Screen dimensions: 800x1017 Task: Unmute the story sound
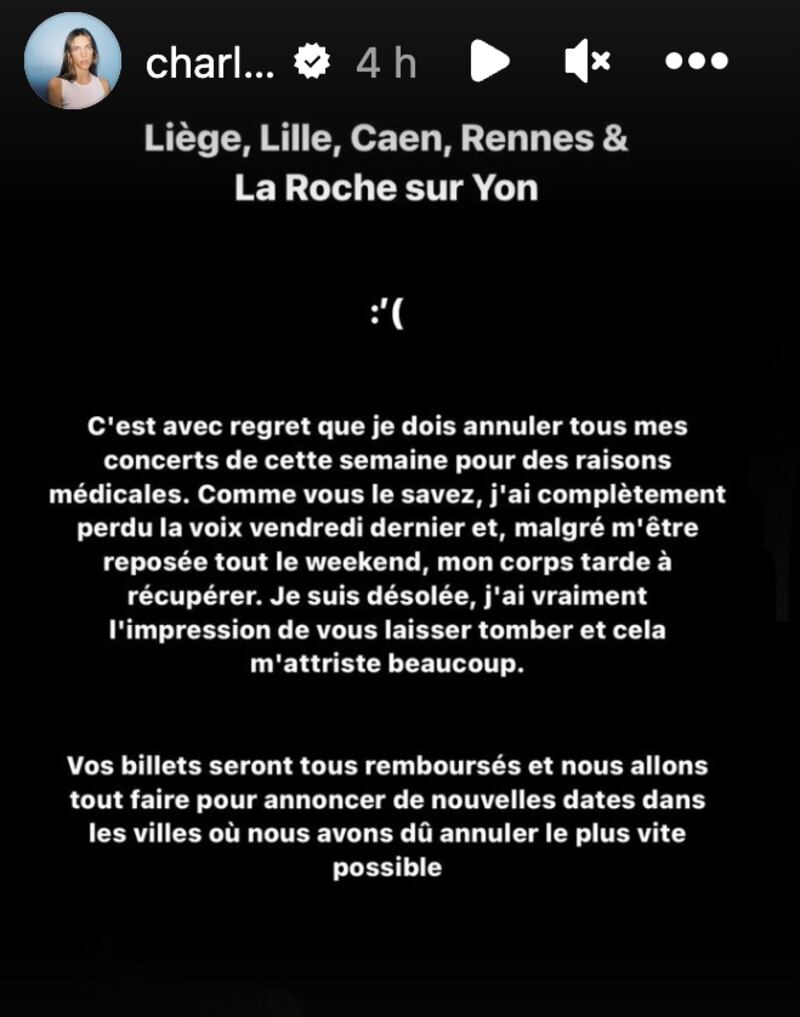point(587,60)
